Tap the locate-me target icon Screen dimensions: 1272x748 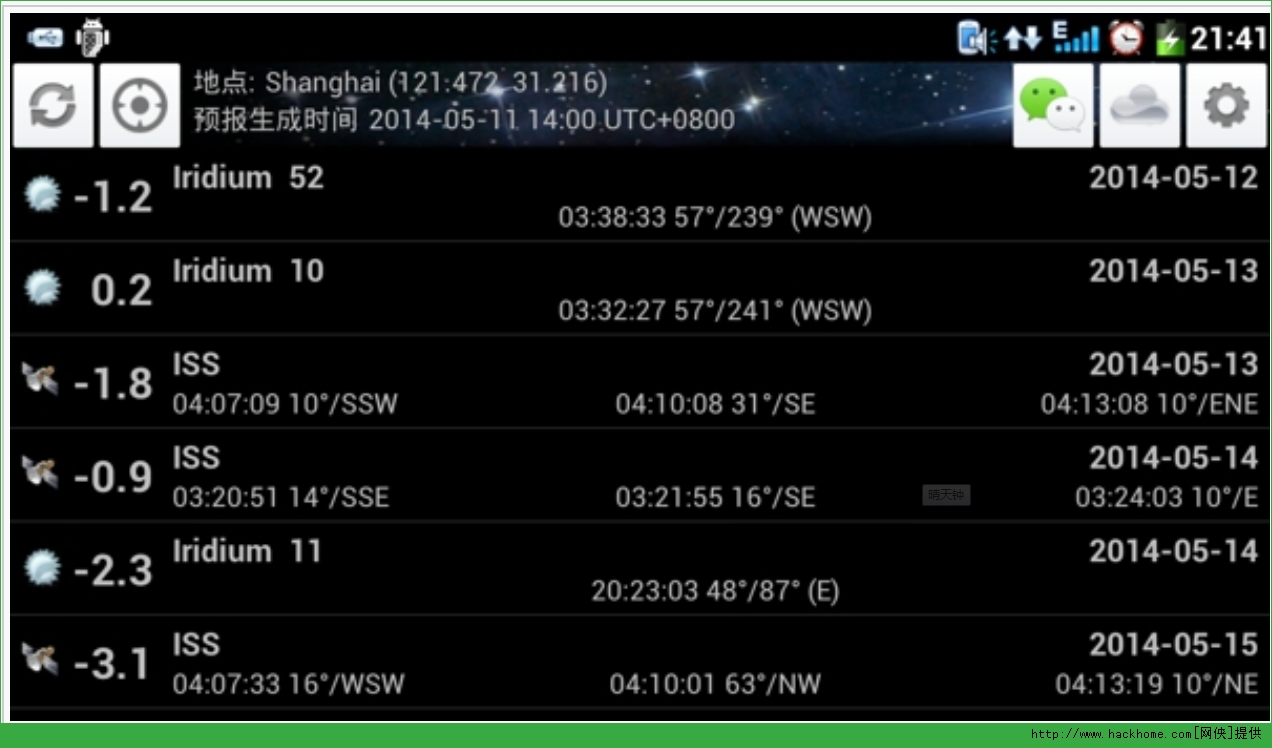click(140, 106)
